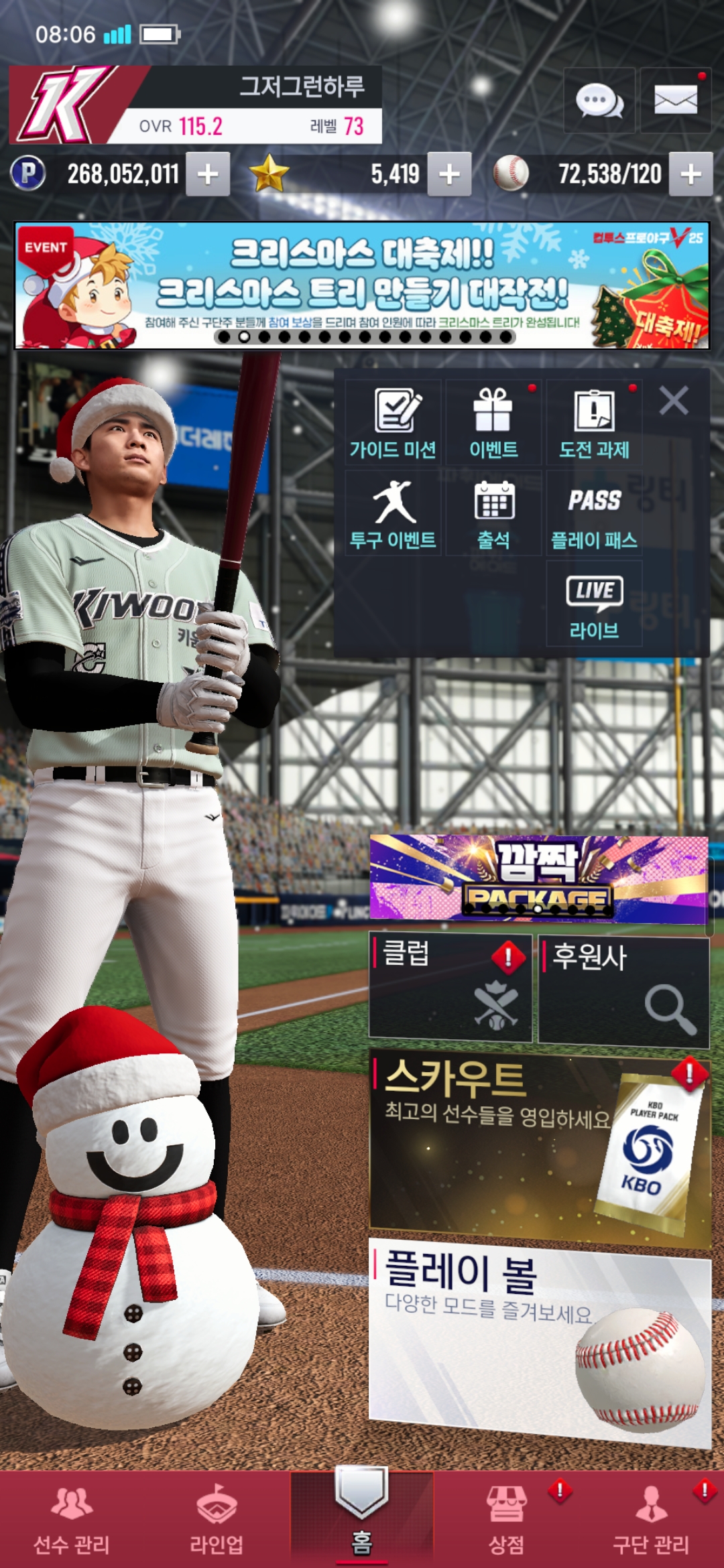The width and height of the screenshot is (724, 1568).
Task: Close the quick menu panel
Action: [673, 401]
